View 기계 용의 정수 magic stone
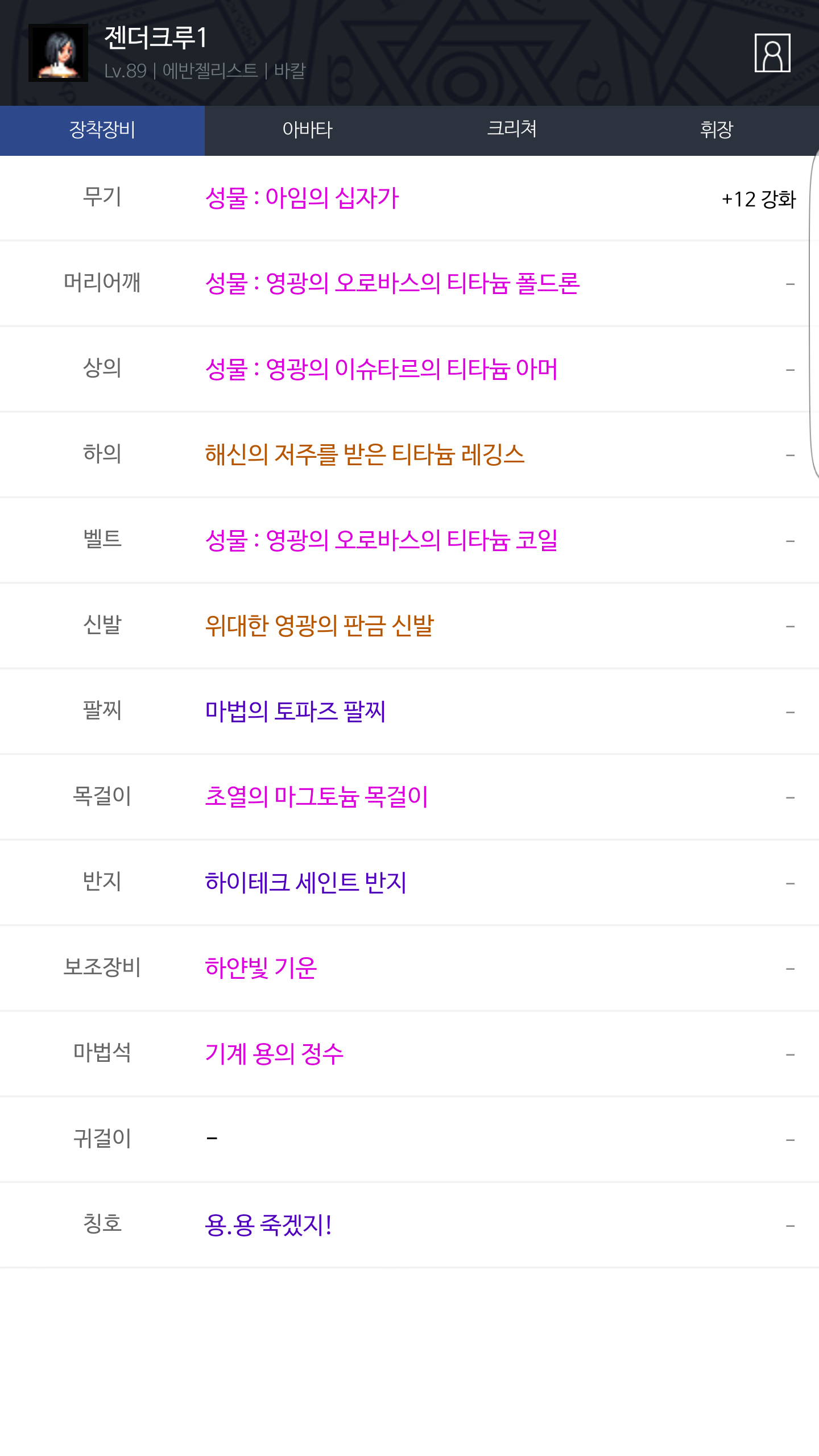819x1456 pixels. pos(274,1054)
